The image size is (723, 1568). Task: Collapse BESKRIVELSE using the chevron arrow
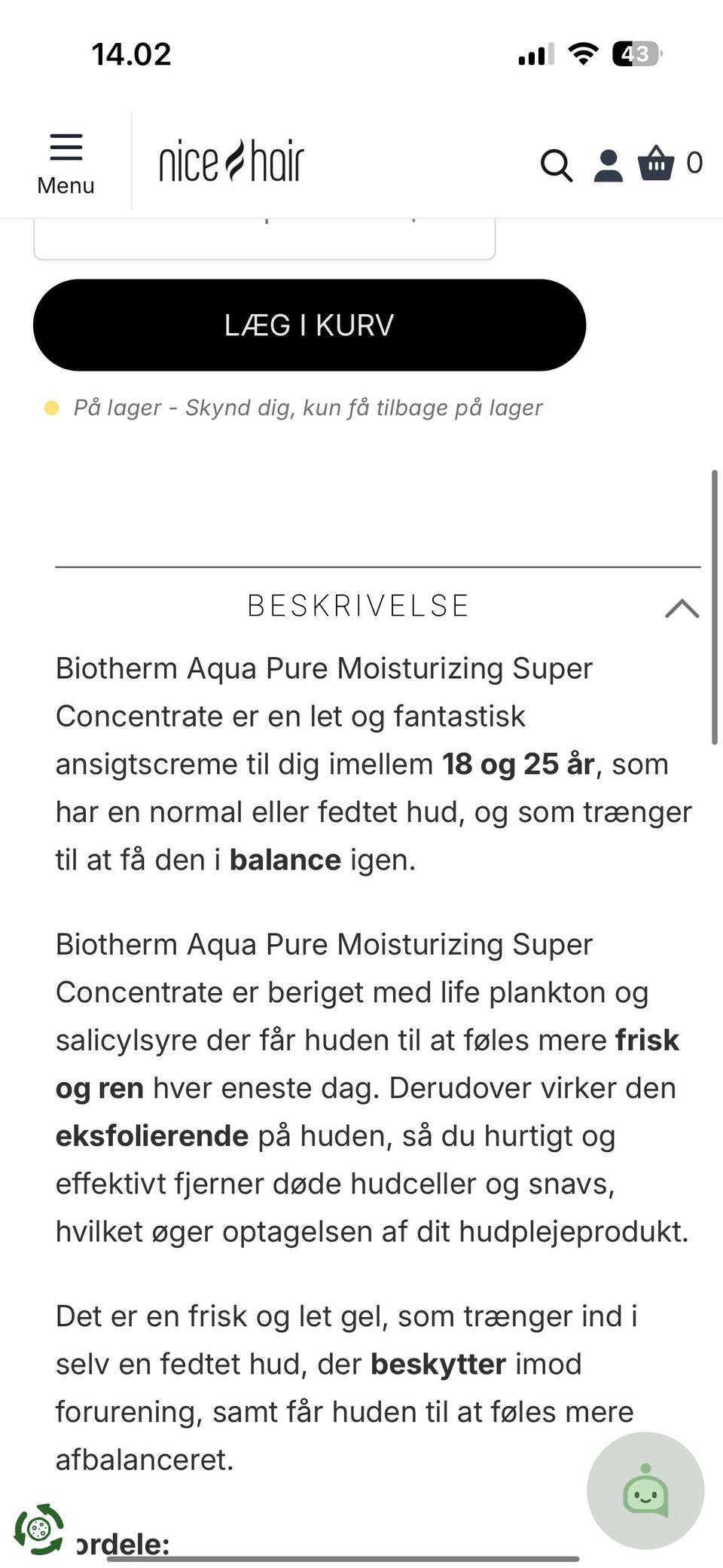(682, 609)
